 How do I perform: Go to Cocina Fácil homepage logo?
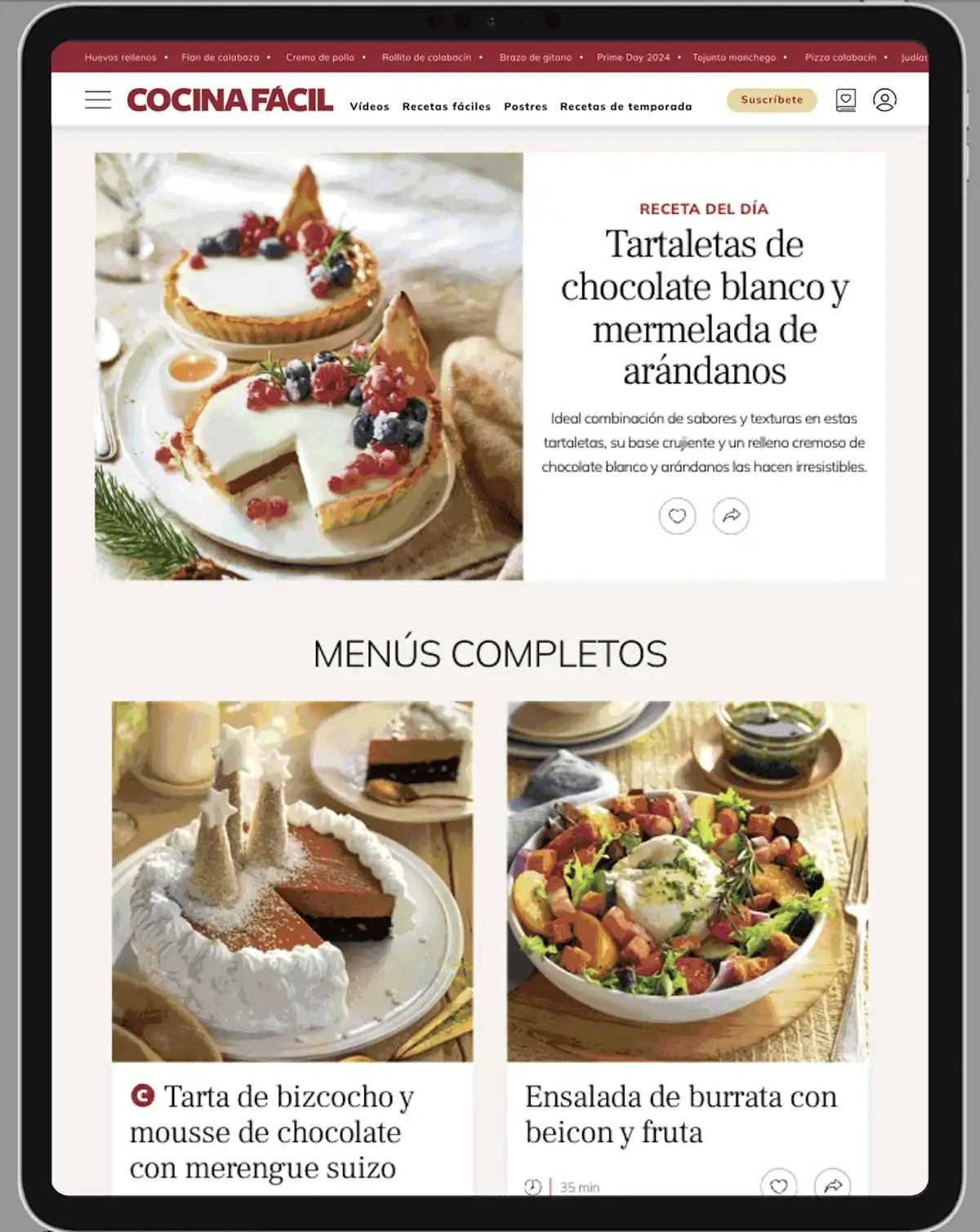tap(229, 100)
